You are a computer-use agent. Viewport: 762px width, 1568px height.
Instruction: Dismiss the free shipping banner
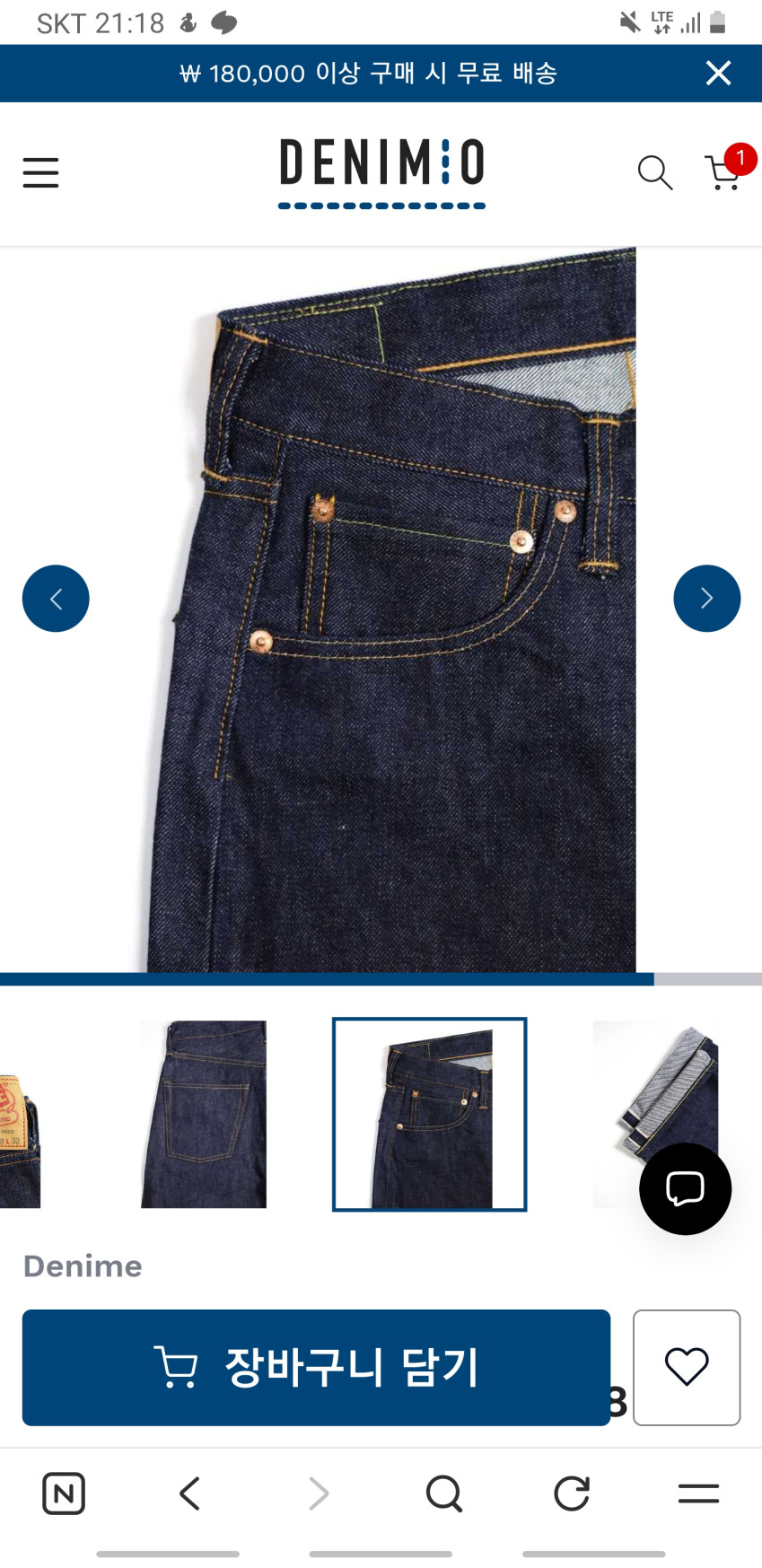[718, 73]
